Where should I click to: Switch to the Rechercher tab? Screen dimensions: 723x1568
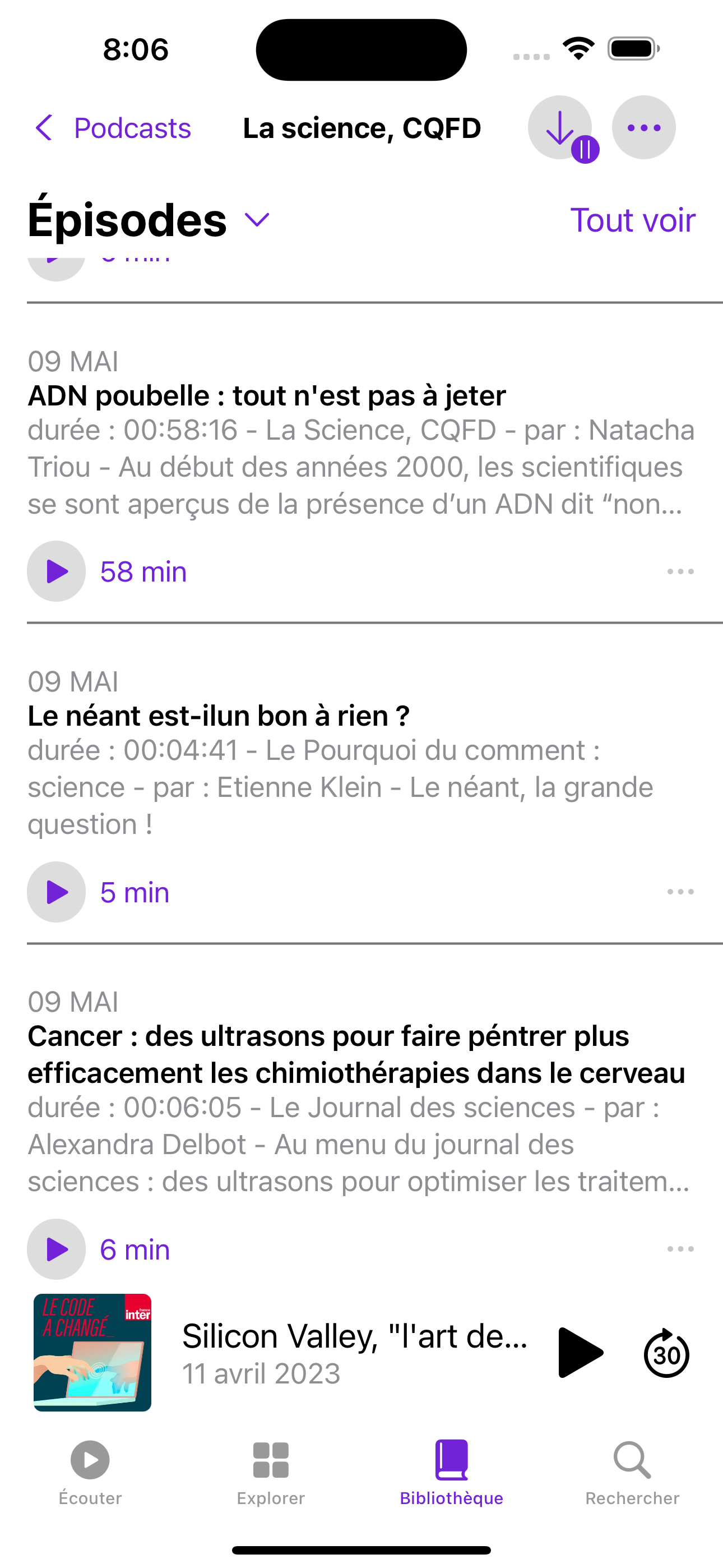point(632,1470)
